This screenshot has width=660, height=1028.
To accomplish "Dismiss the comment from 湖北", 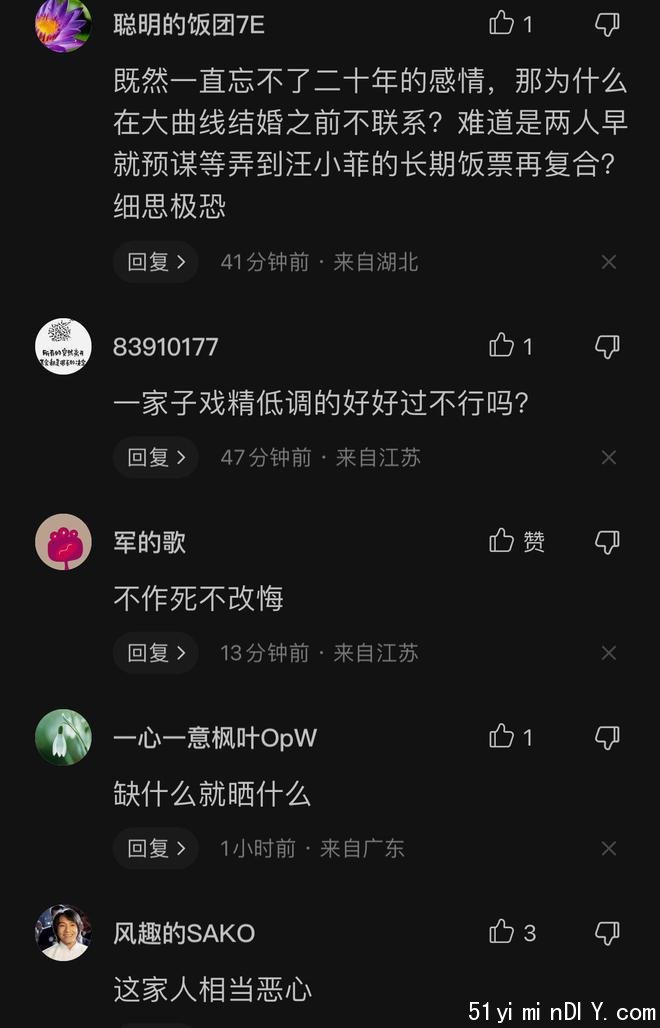I will coord(609,262).
